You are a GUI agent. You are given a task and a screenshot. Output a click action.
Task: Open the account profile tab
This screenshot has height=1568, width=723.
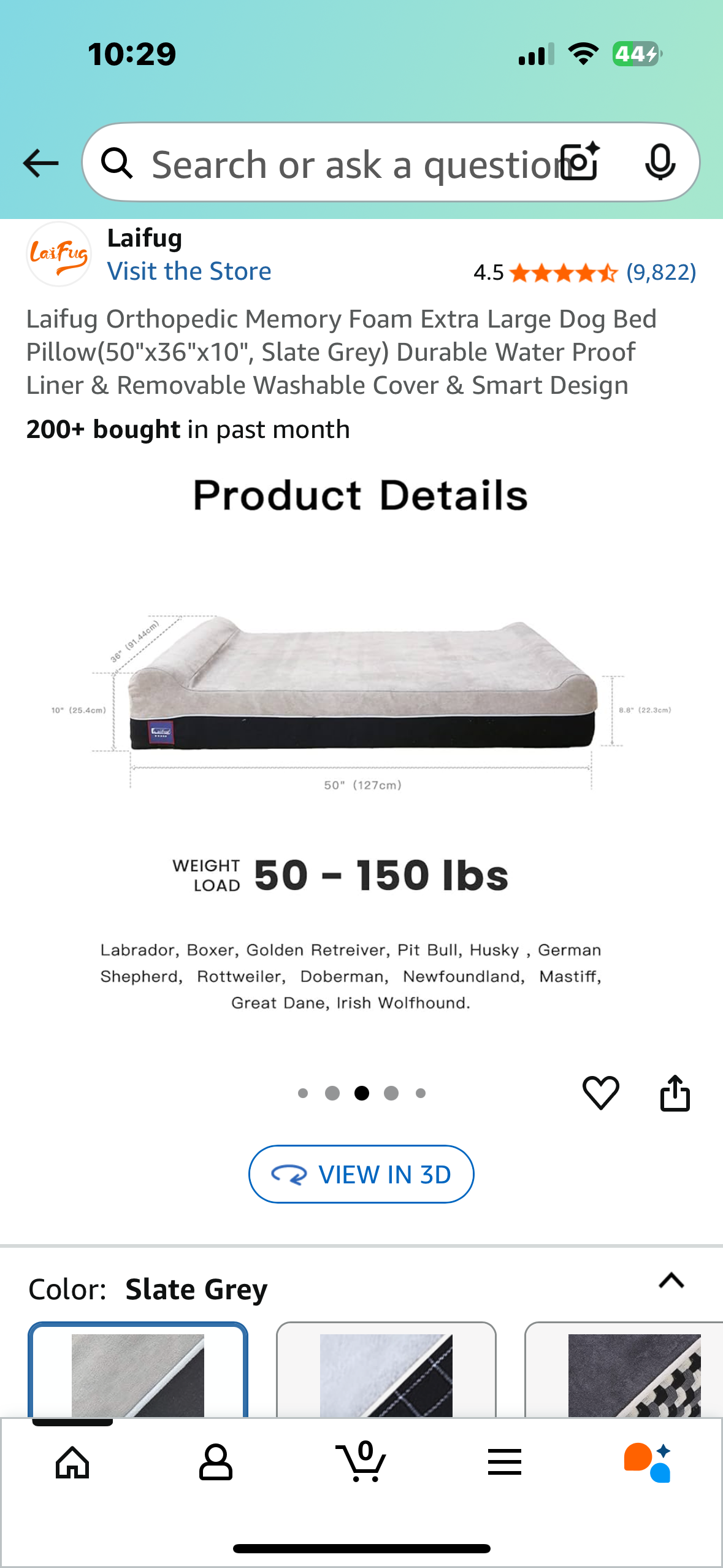pos(216,1462)
